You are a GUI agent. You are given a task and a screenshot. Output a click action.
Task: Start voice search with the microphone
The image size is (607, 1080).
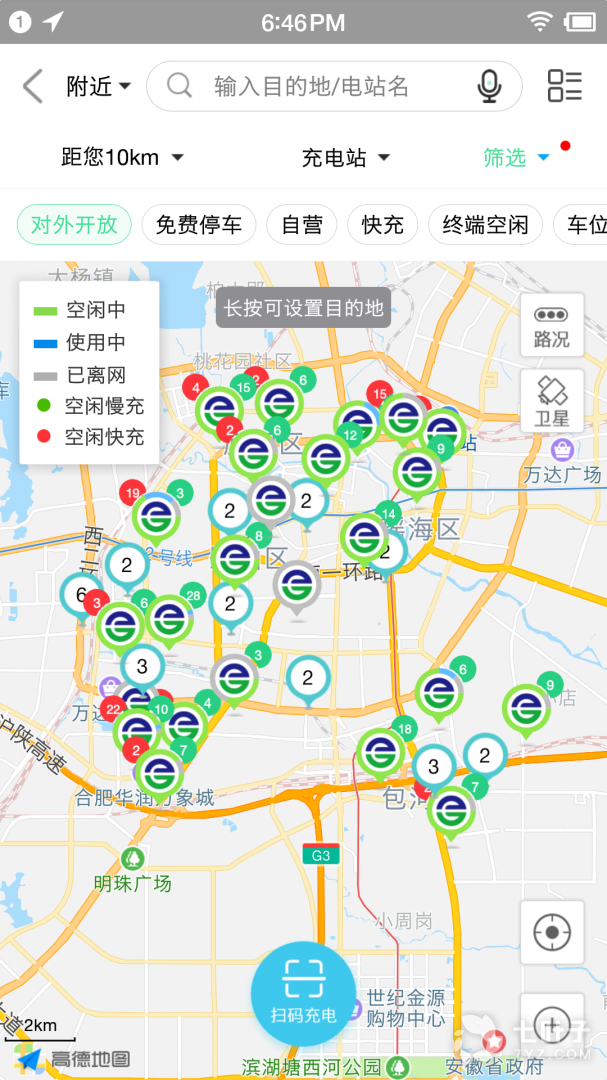tap(488, 87)
